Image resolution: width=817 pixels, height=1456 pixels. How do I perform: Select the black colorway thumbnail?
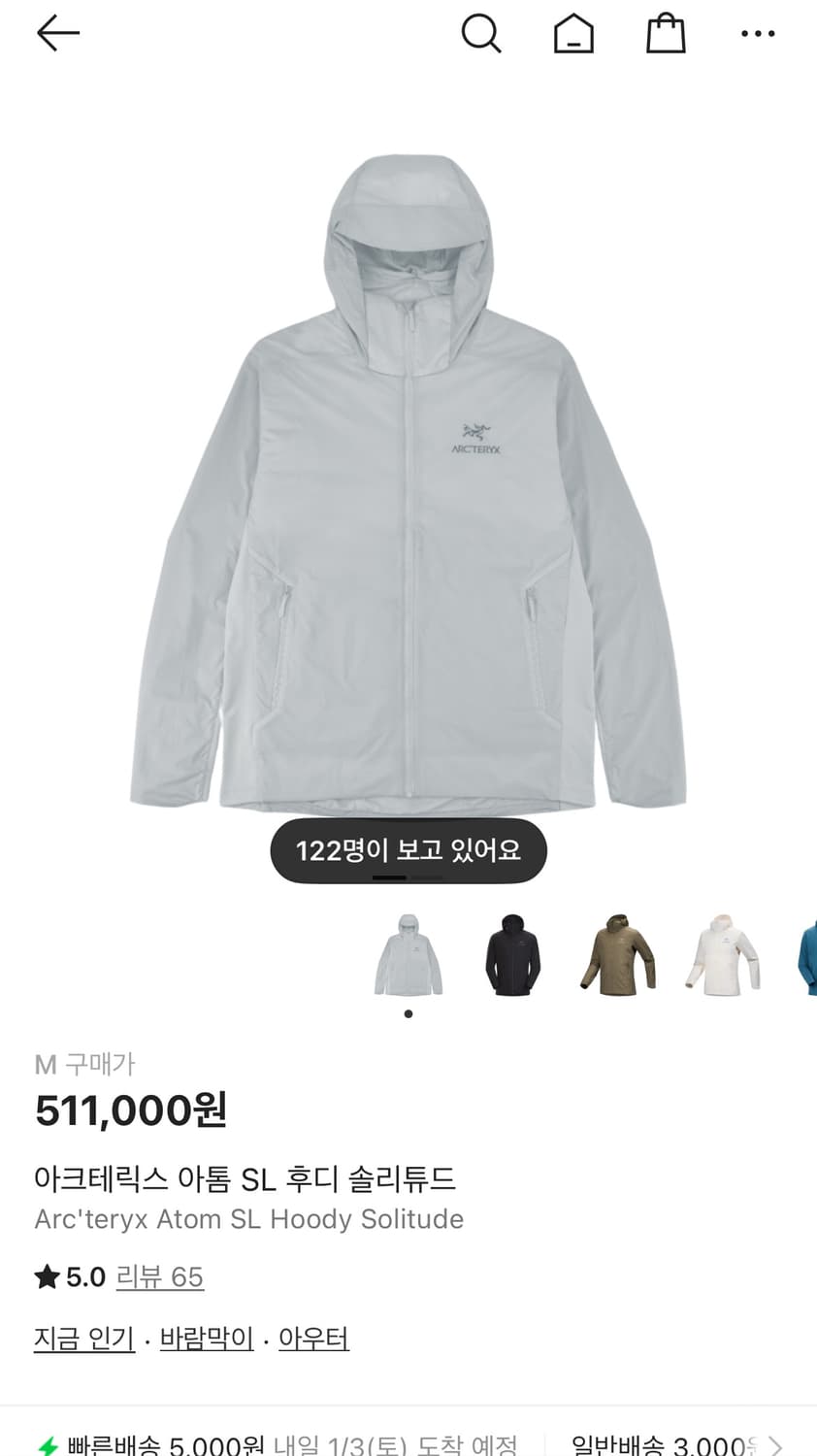pyautogui.click(x=512, y=954)
